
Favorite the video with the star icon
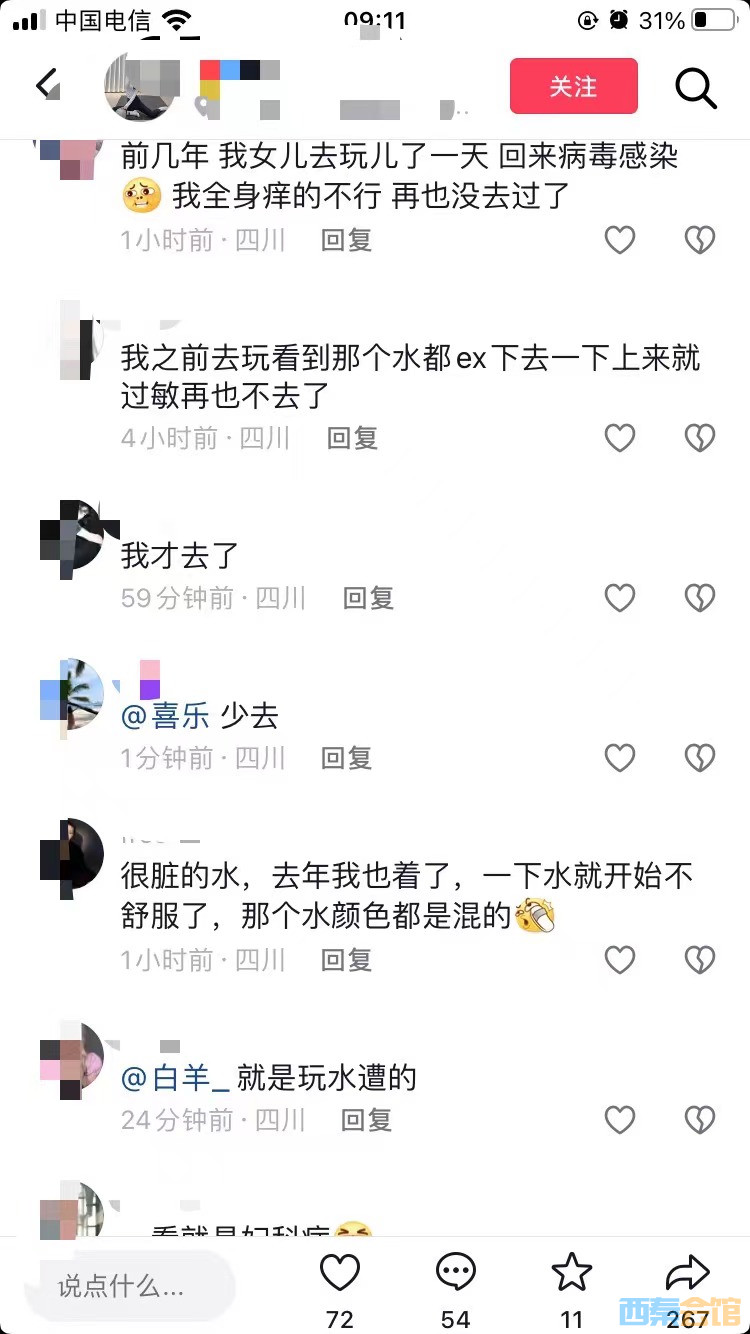(x=571, y=1275)
